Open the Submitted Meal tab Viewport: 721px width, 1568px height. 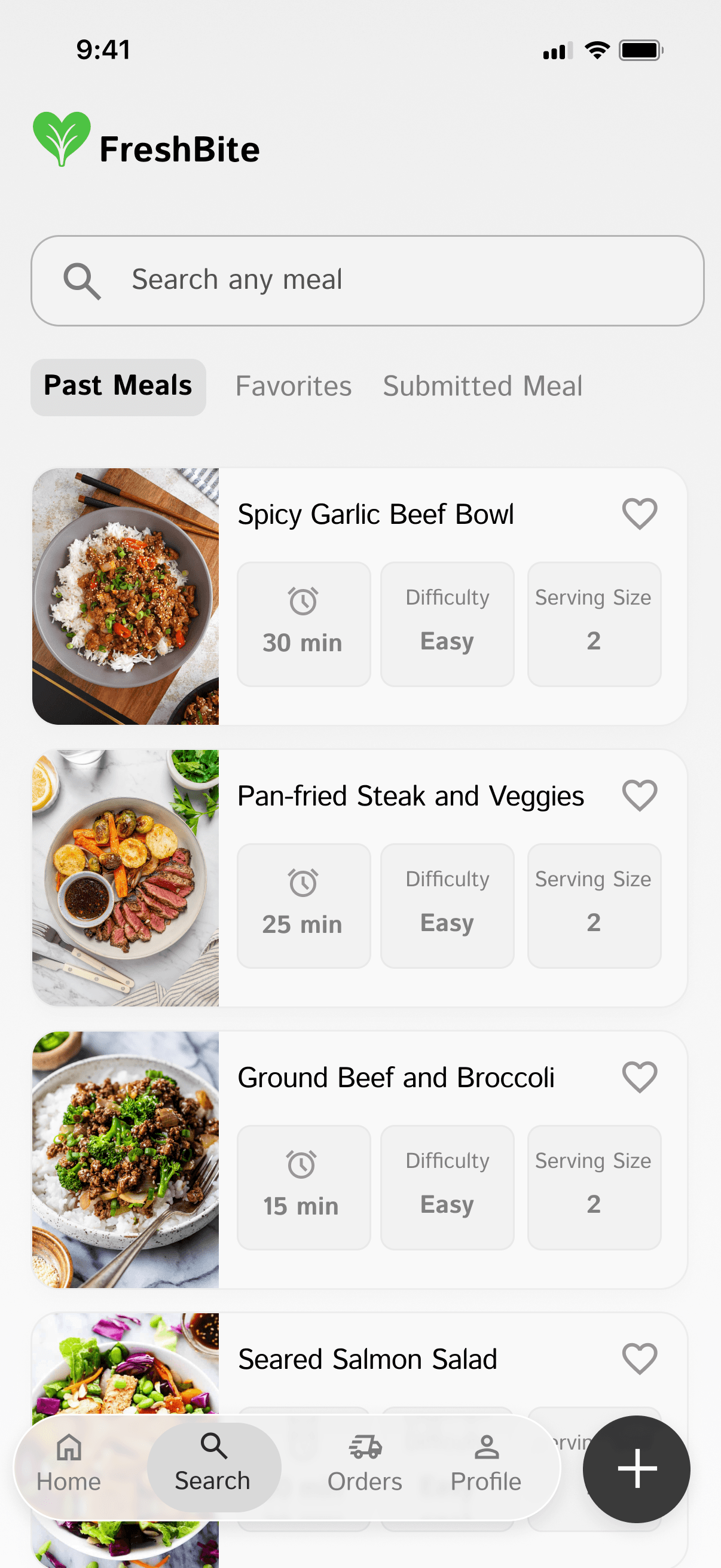click(x=482, y=386)
